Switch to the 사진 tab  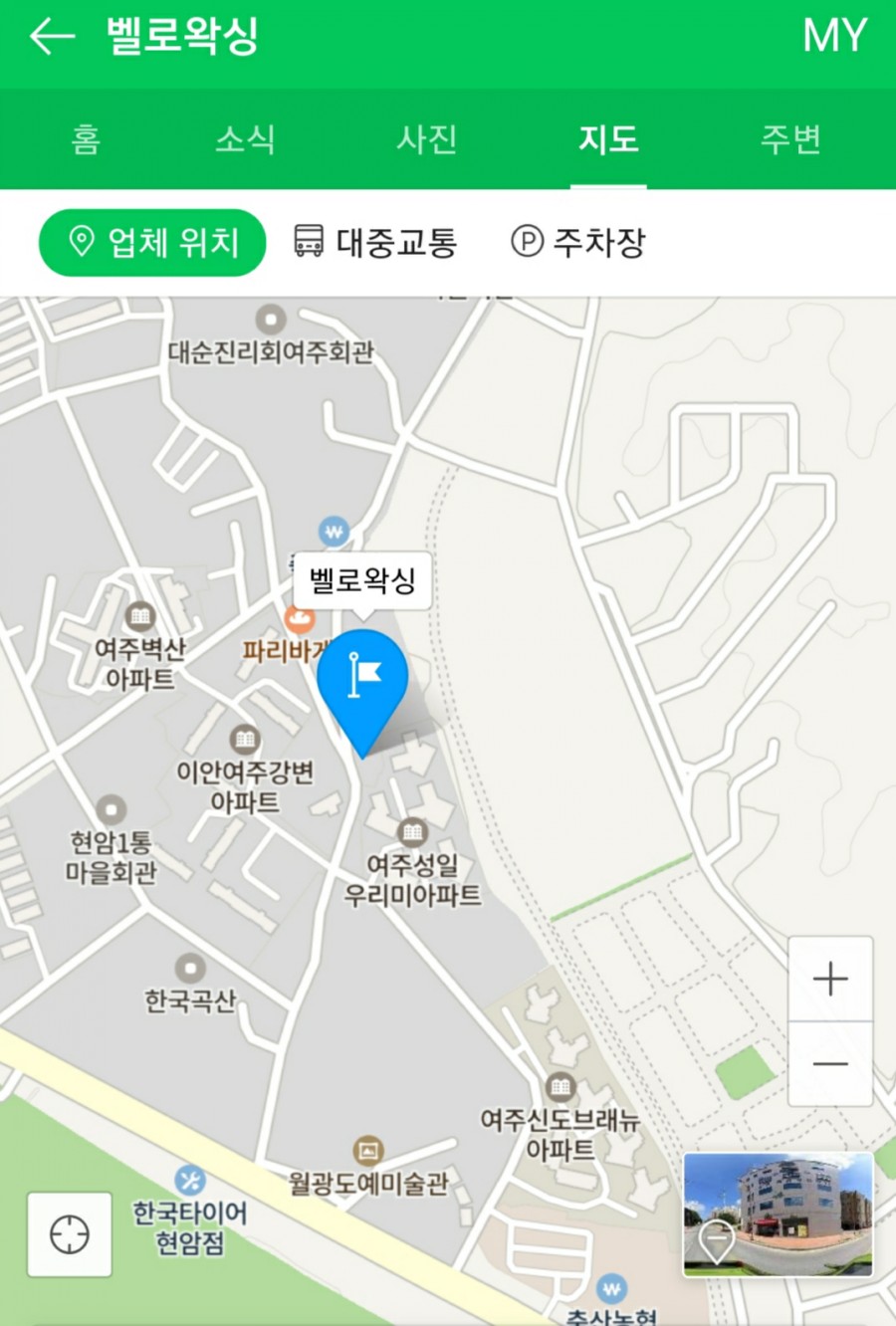(426, 139)
